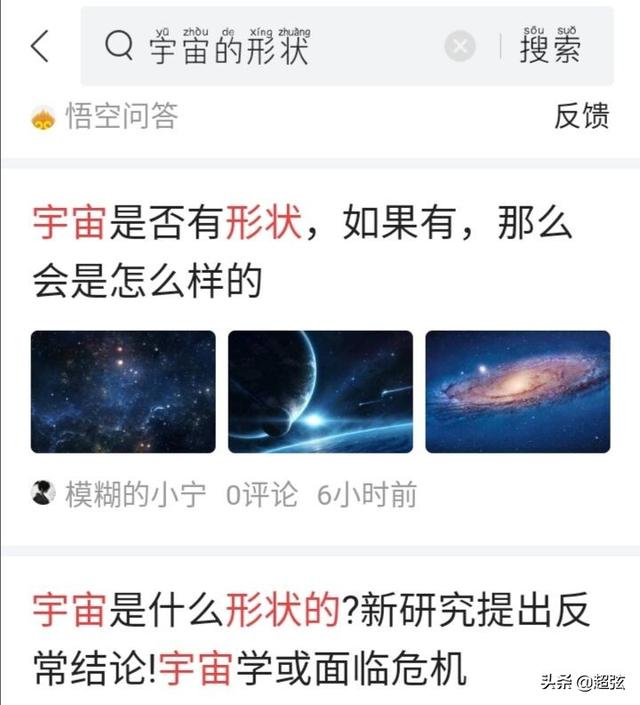Go back using the top-left arrow
This screenshot has width=640, height=705.
pos(40,46)
